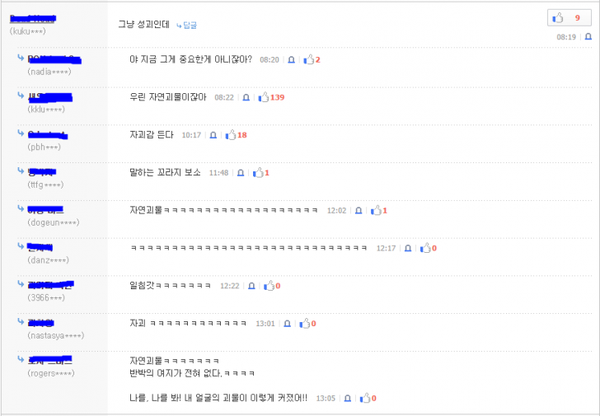Like the reply '야 지금 그게 중요한게 아니잖아?'

coord(308,60)
